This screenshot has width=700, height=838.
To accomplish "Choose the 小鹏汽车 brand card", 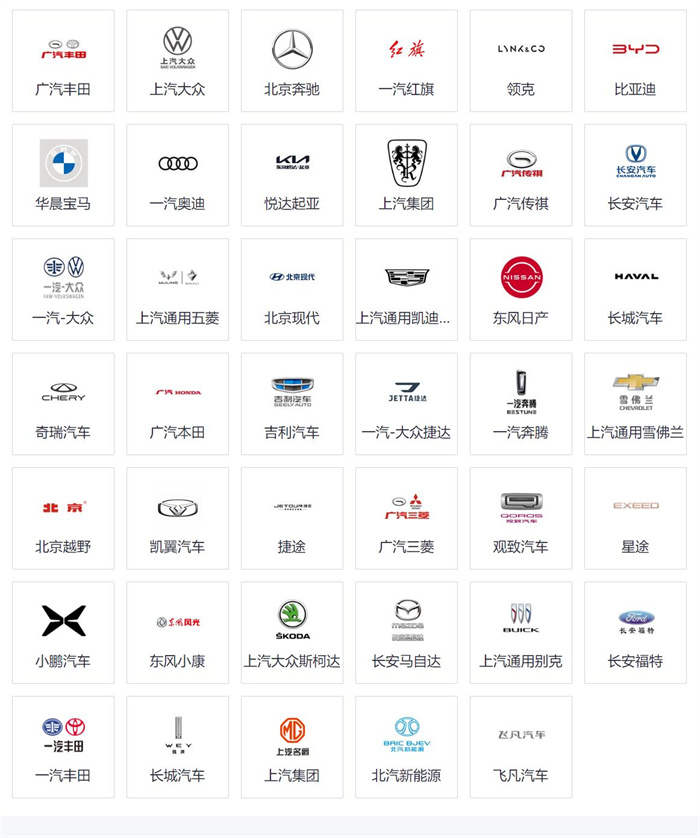I will [x=63, y=633].
